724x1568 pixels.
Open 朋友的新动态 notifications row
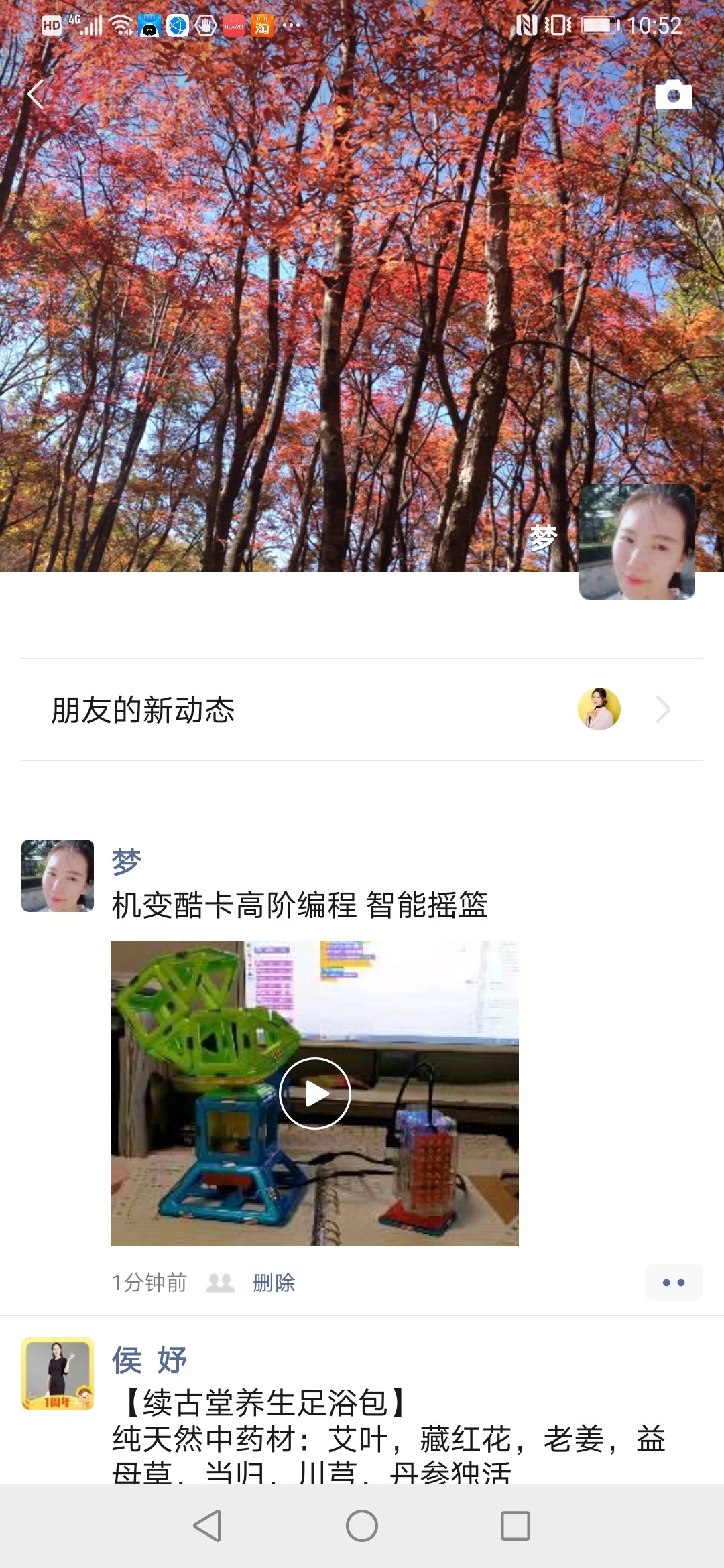pyautogui.click(x=362, y=710)
